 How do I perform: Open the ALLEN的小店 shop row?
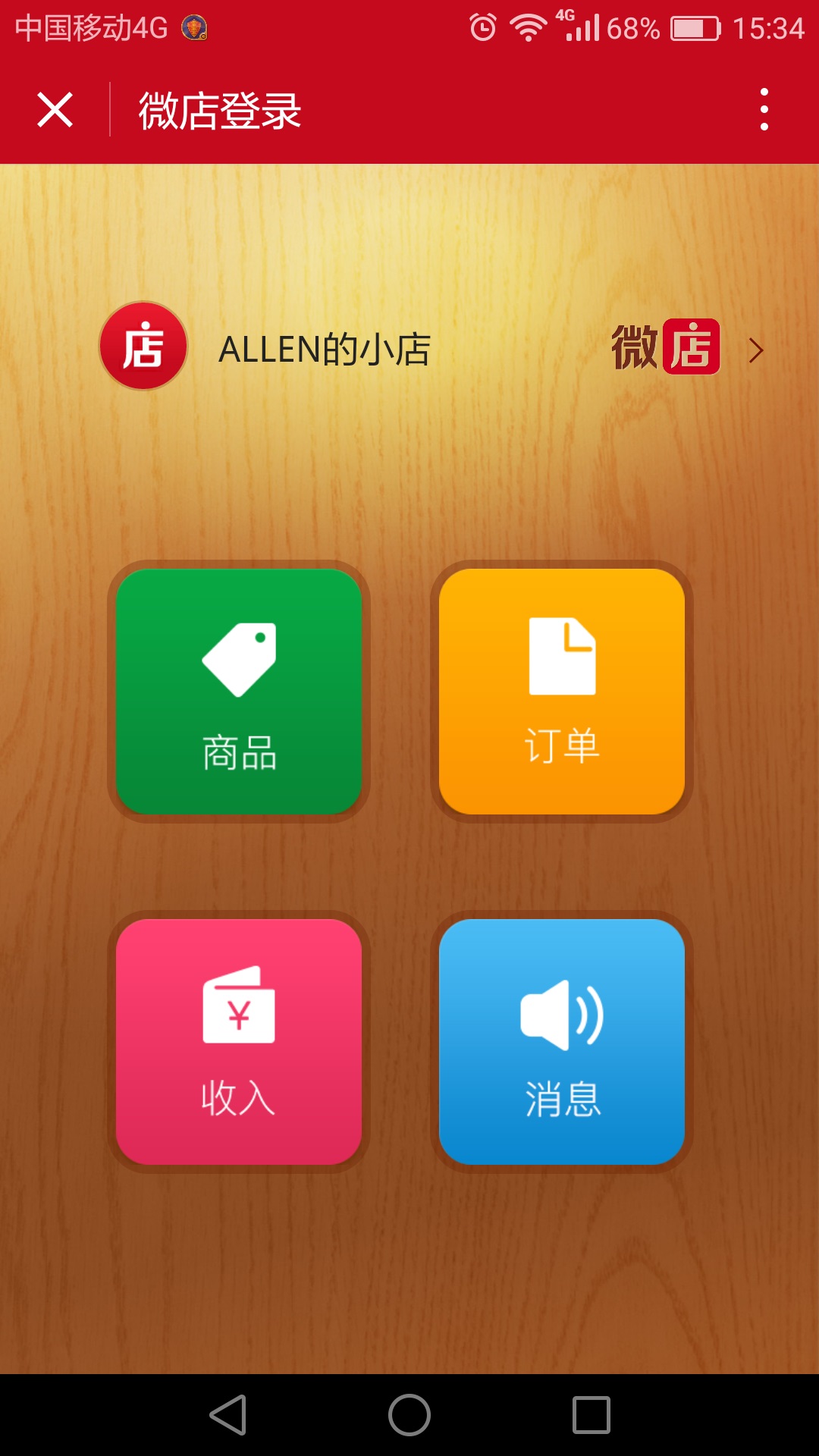pyautogui.click(x=431, y=348)
